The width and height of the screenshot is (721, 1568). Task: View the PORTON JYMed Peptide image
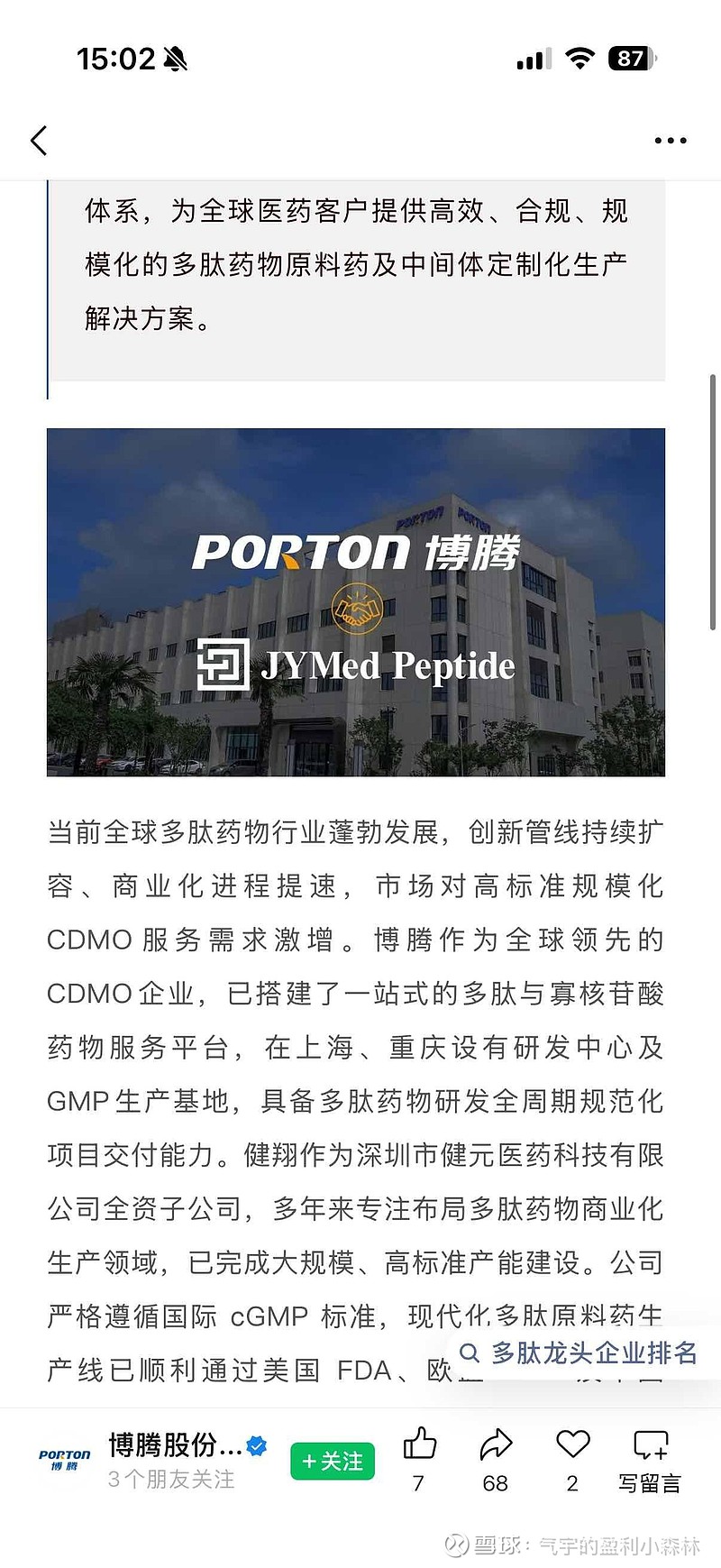pyautogui.click(x=356, y=602)
